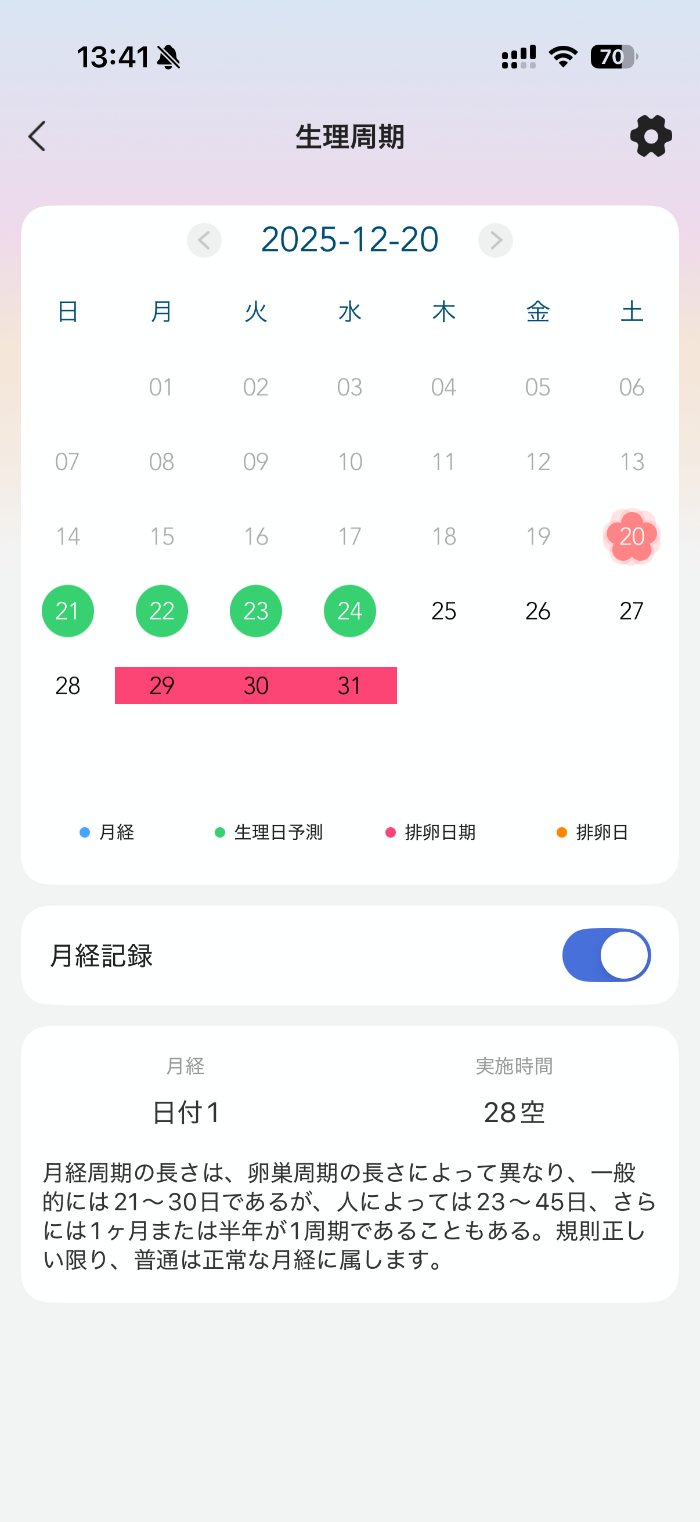The height and width of the screenshot is (1522, 700).
Task: Go to the previous month
Action: point(204,240)
